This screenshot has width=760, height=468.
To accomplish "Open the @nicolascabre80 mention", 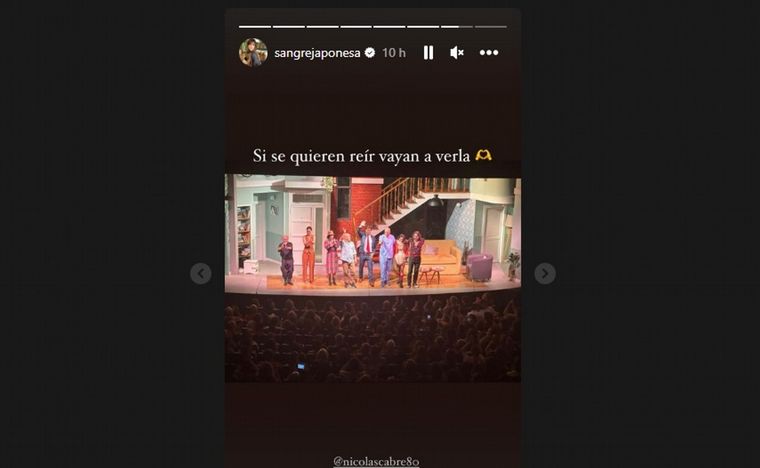I will 376,461.
